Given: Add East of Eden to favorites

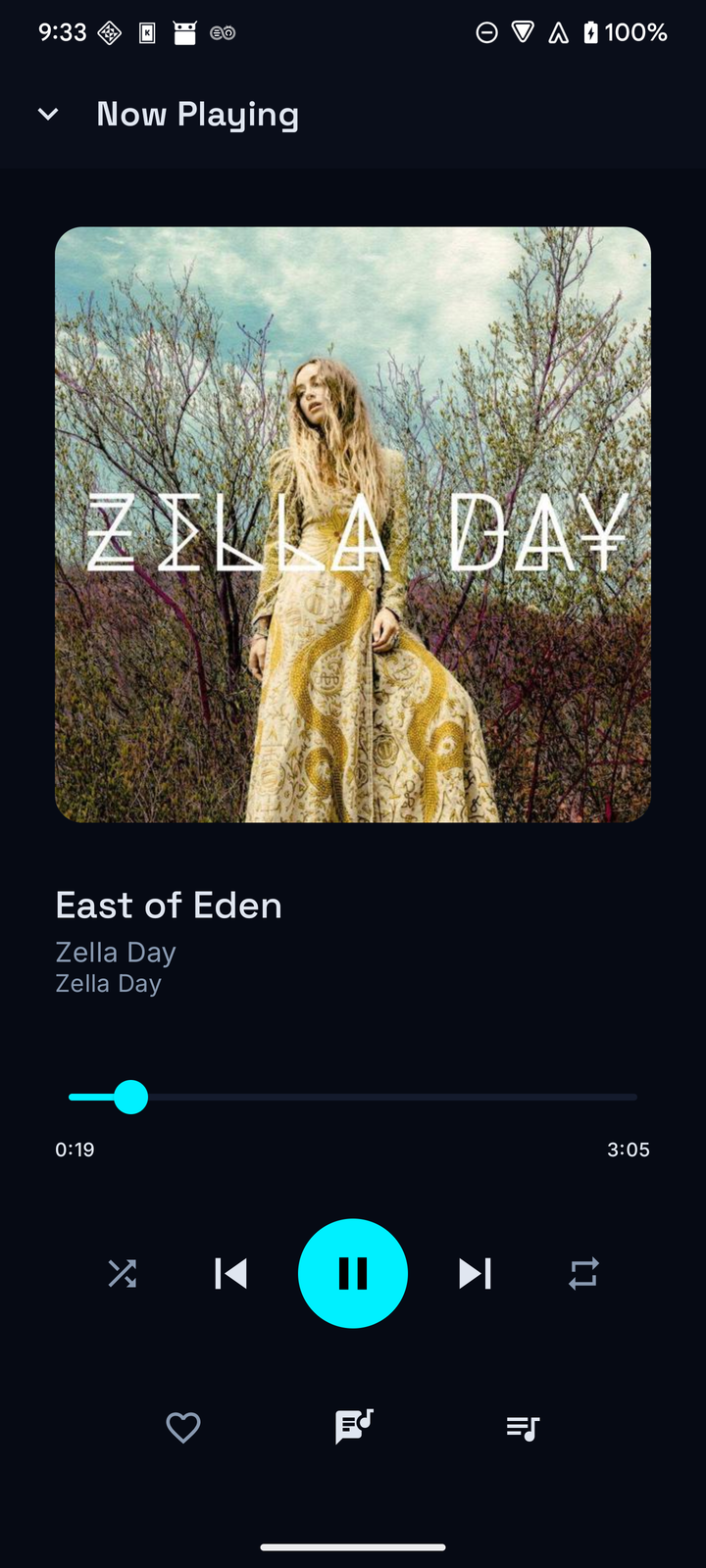Looking at the screenshot, I should pos(183,1427).
